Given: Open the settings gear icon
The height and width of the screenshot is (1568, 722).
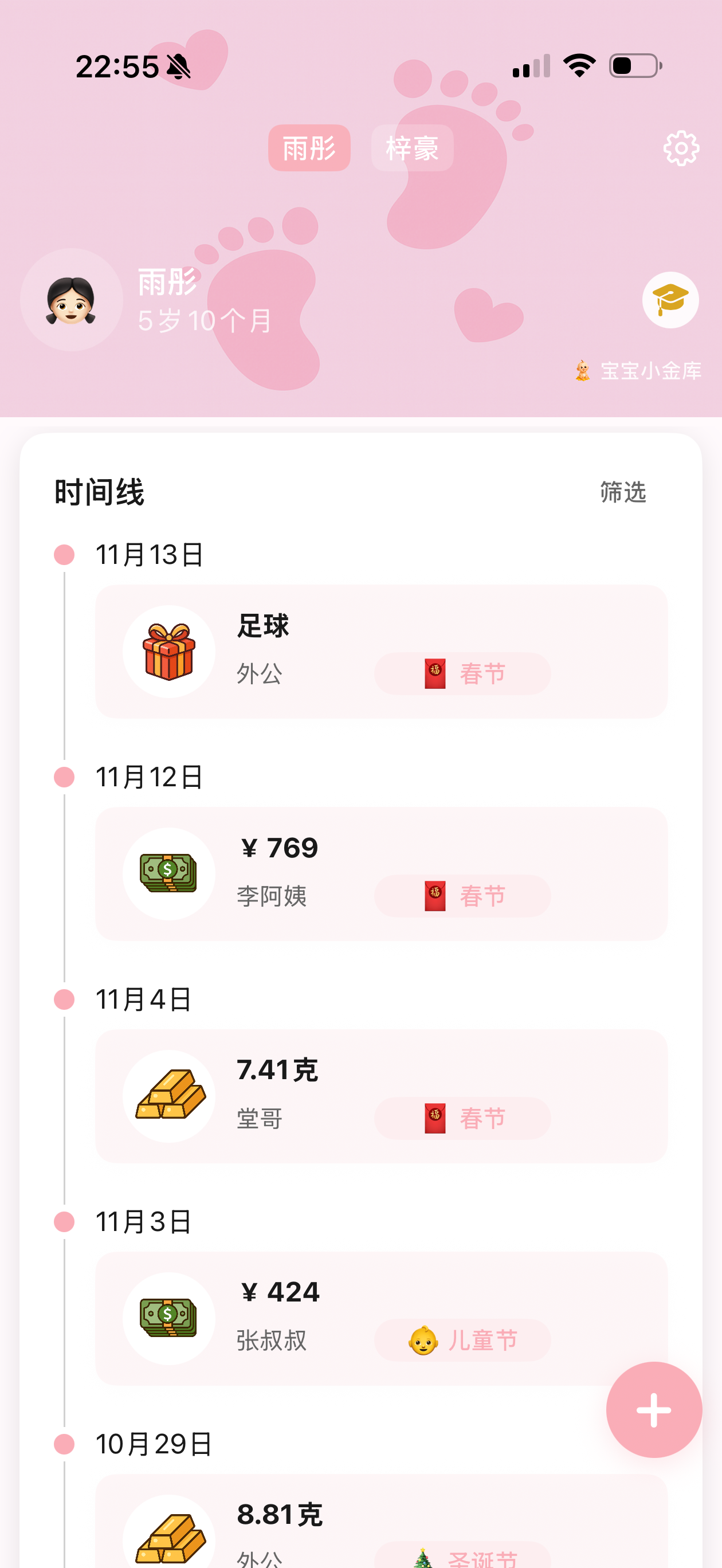Looking at the screenshot, I should pos(682,148).
